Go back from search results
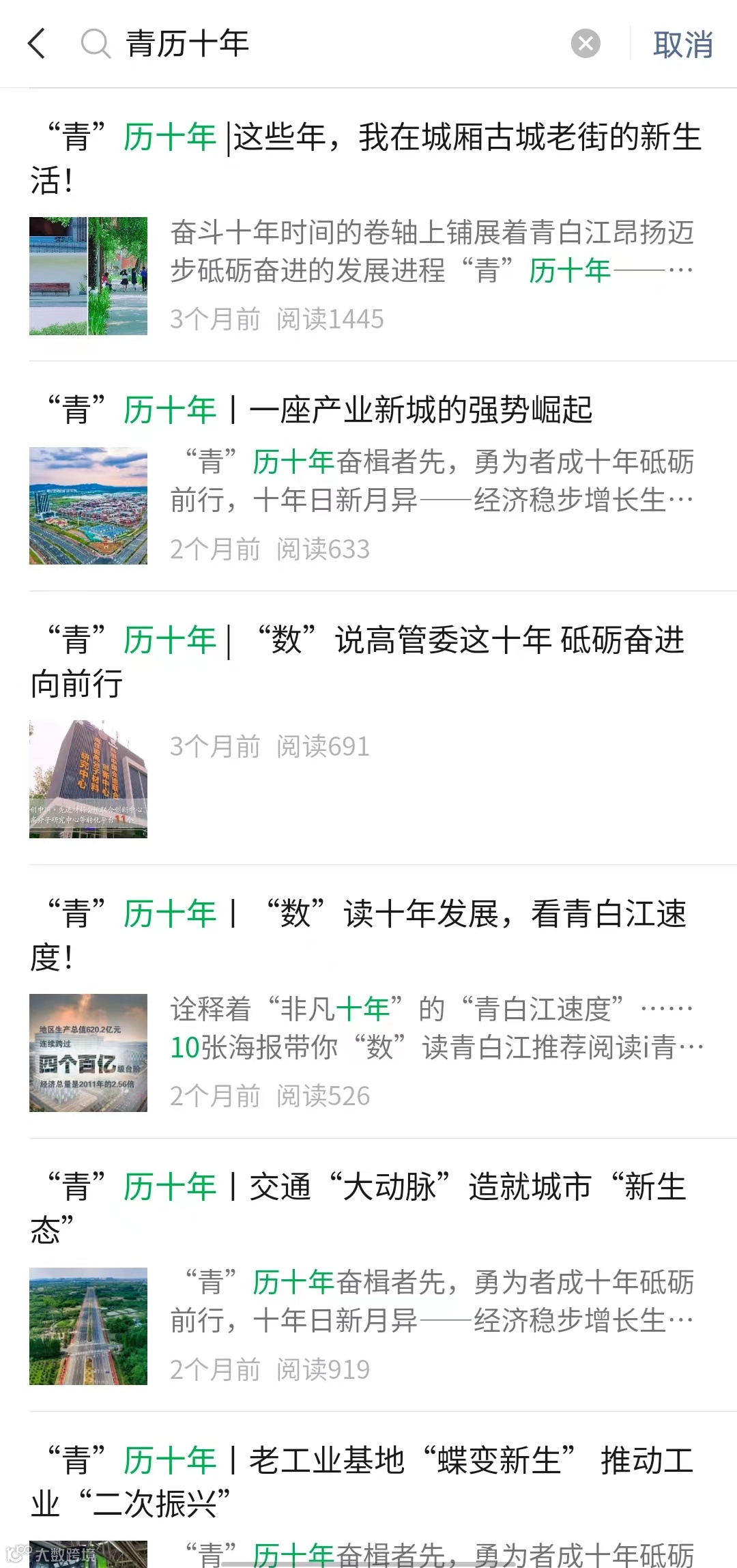 (37, 44)
